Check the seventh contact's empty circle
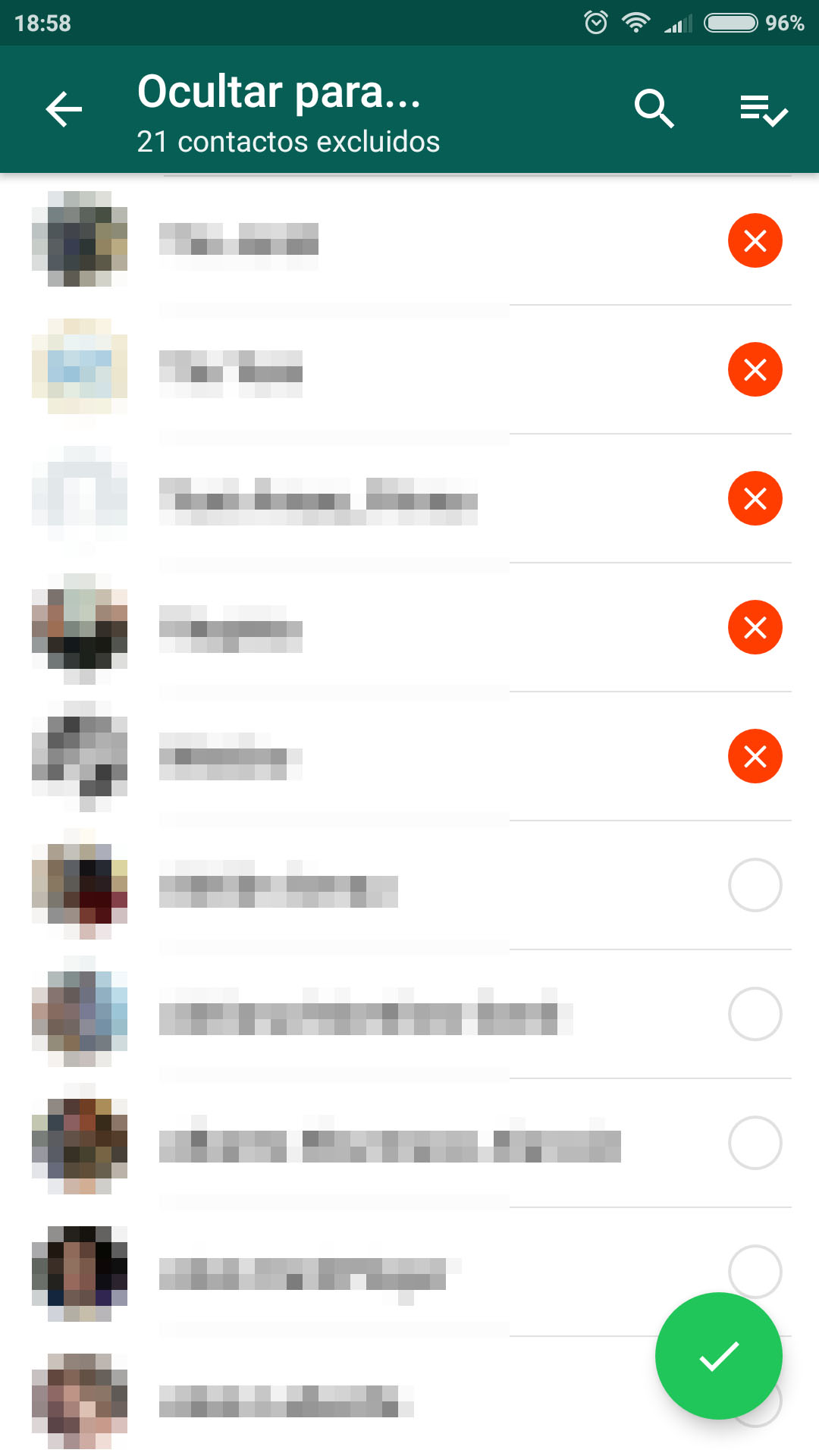The image size is (819, 1456). point(755,1014)
